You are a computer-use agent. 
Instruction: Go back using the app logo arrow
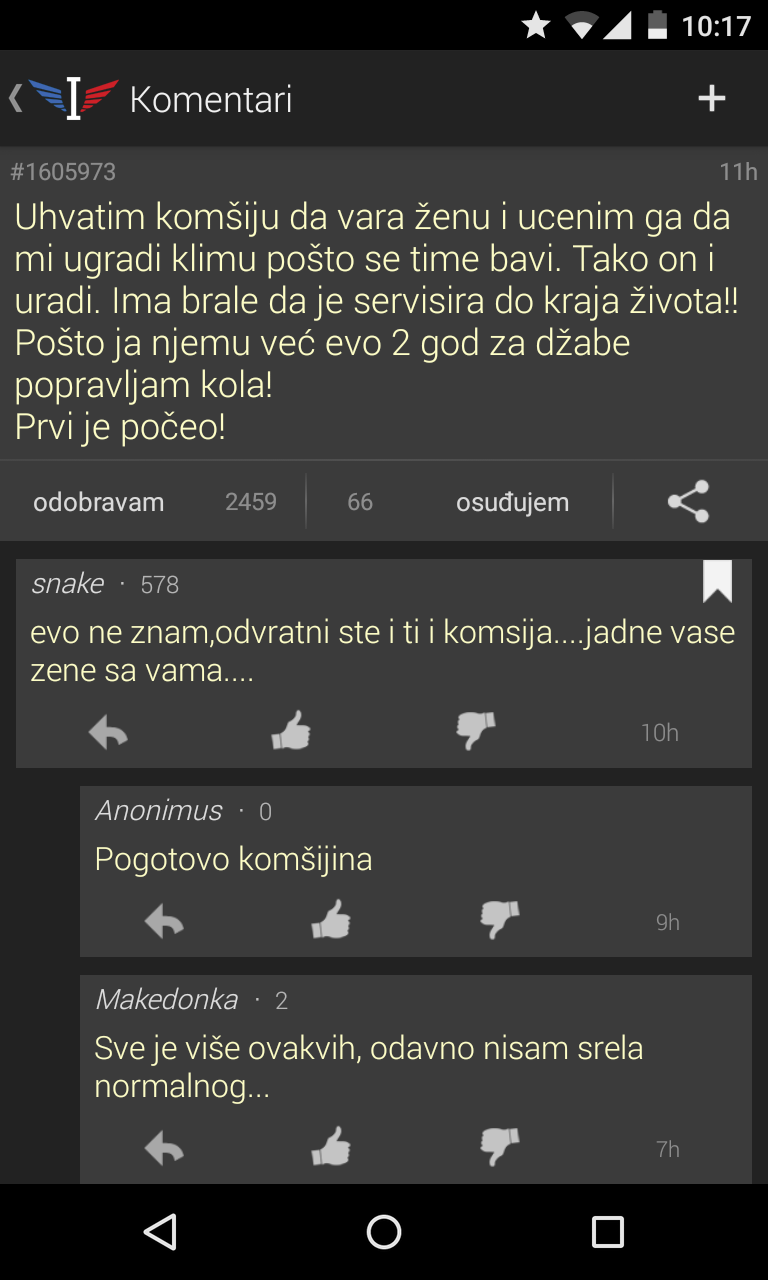pos(64,98)
